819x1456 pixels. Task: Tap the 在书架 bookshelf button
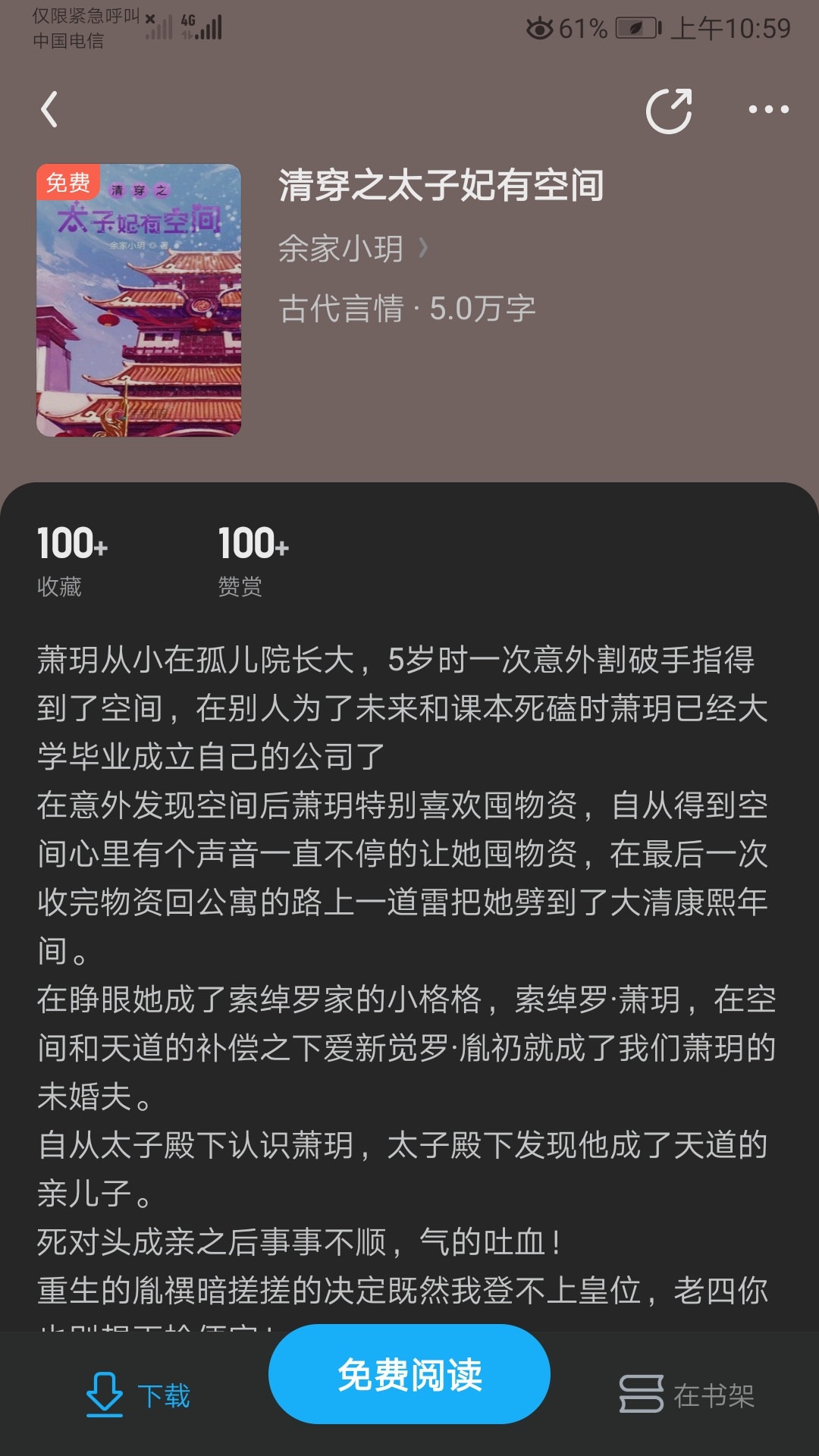pyautogui.click(x=687, y=1395)
